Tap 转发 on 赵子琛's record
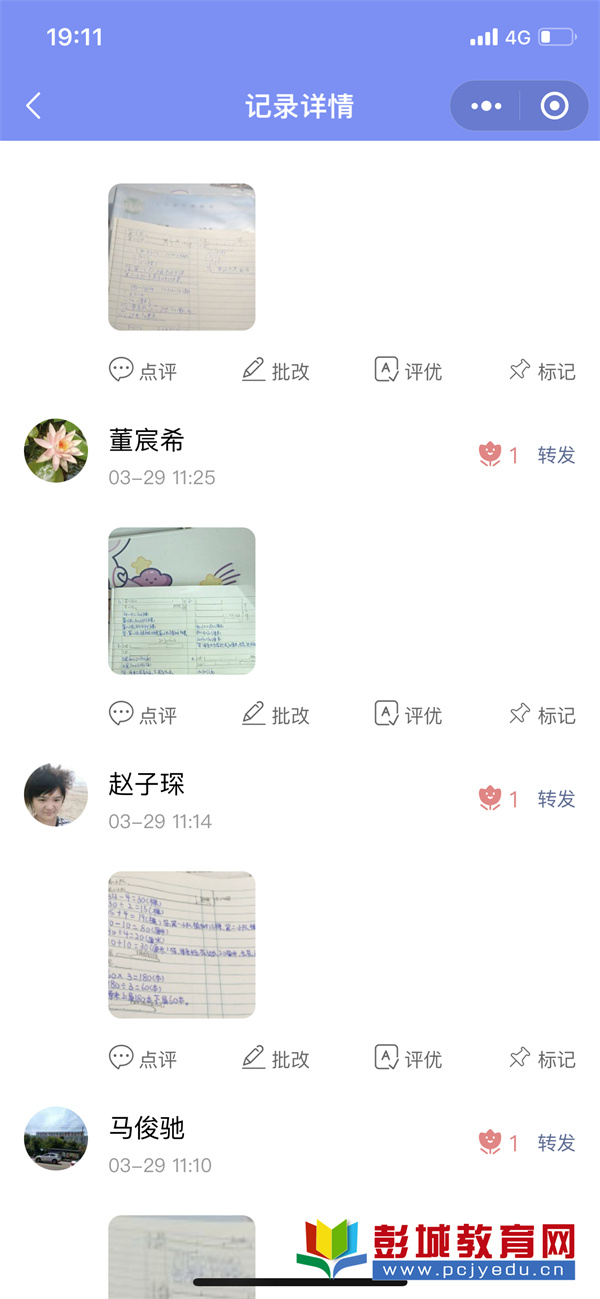The height and width of the screenshot is (1299, 600). (x=556, y=799)
